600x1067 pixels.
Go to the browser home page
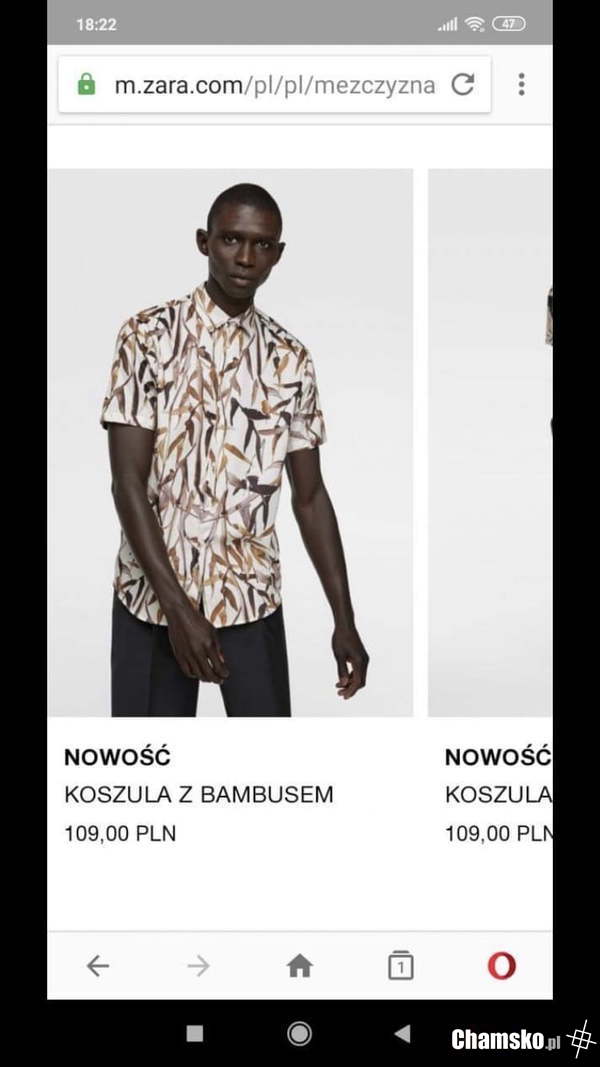click(299, 965)
